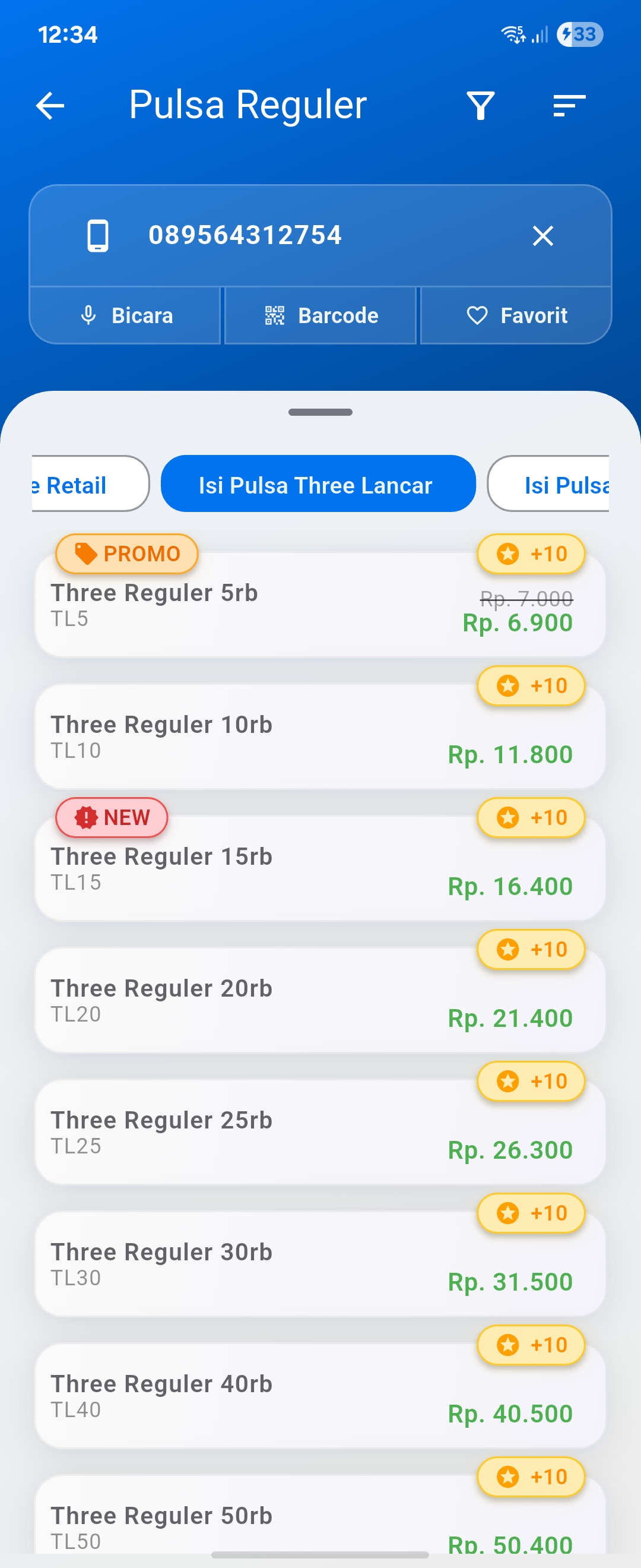Open the partially visible Isi Pulsa tab
641x1568 pixels.
click(566, 484)
